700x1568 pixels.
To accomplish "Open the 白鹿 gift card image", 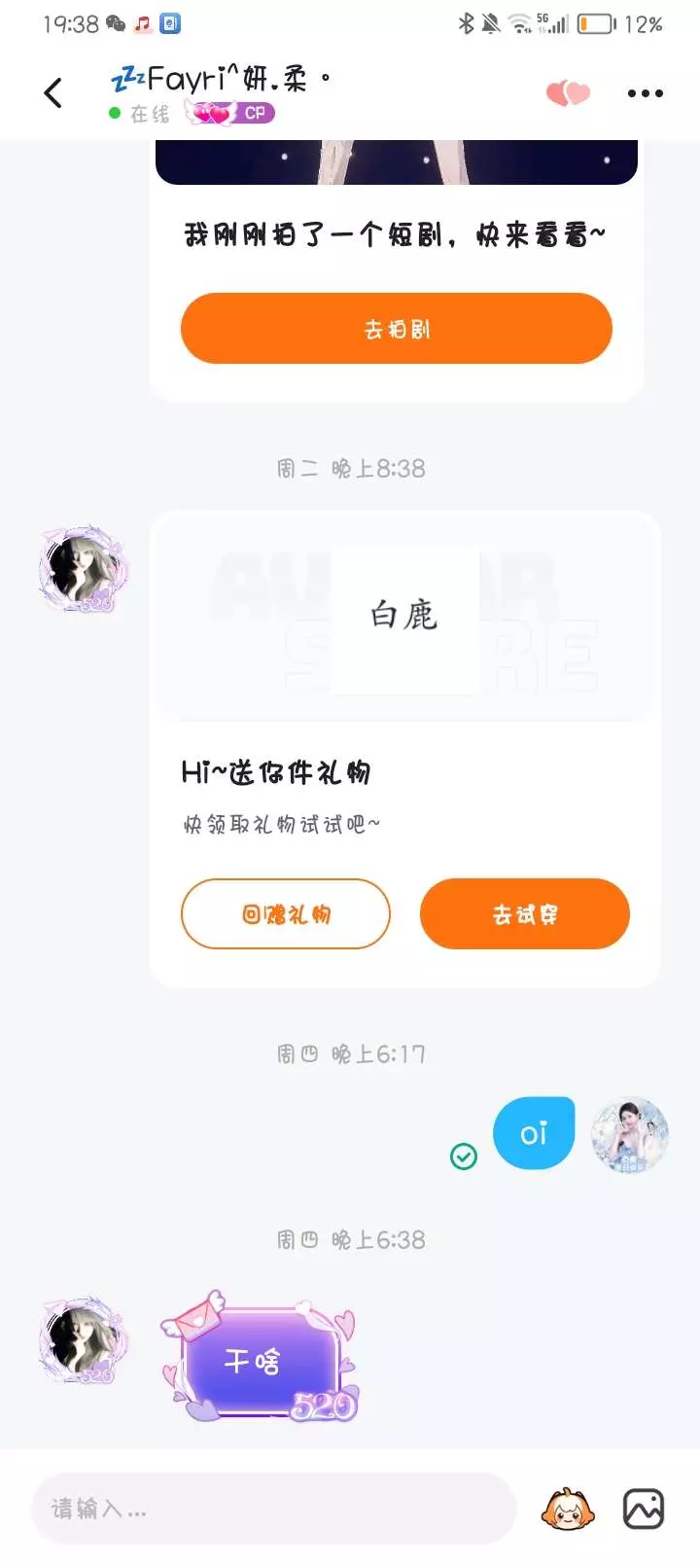I will 405,617.
